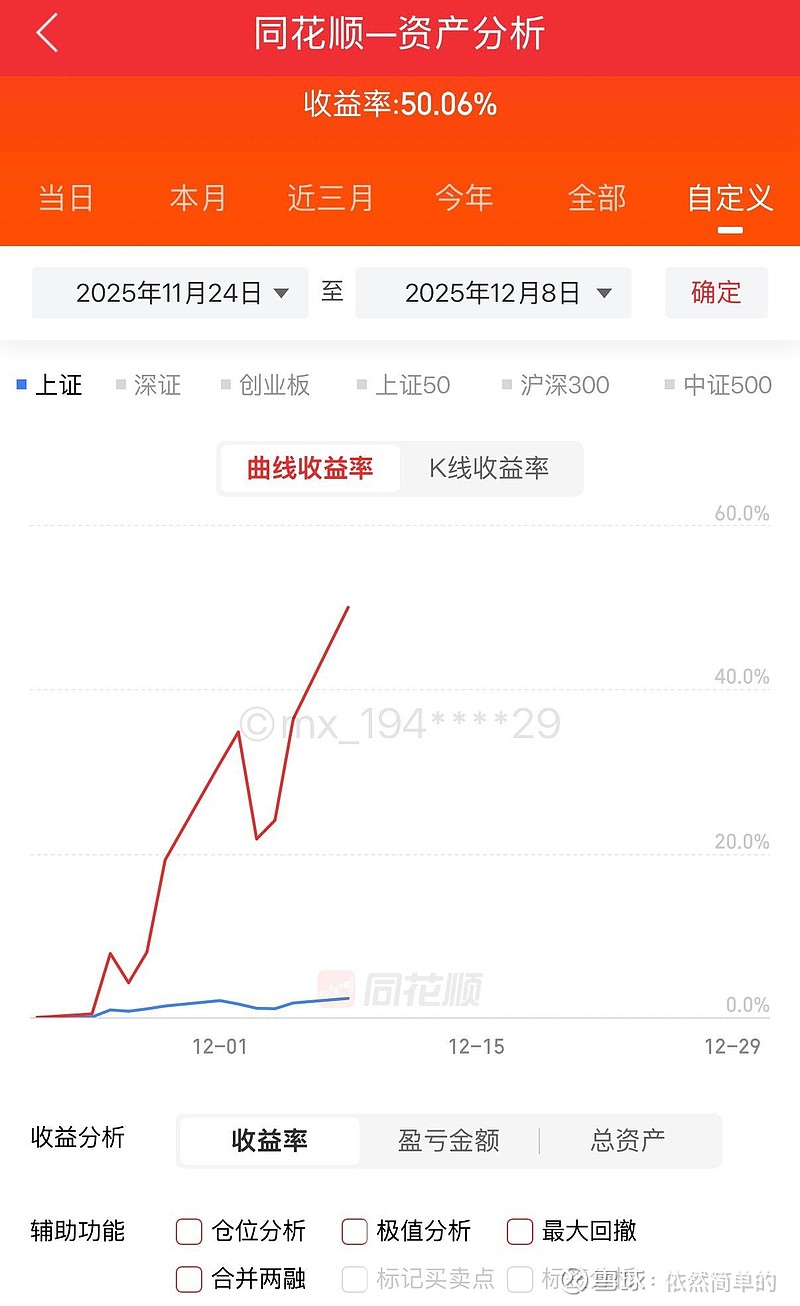800x1306 pixels.
Task: Check the 最大回撤 option
Action: point(519,1232)
